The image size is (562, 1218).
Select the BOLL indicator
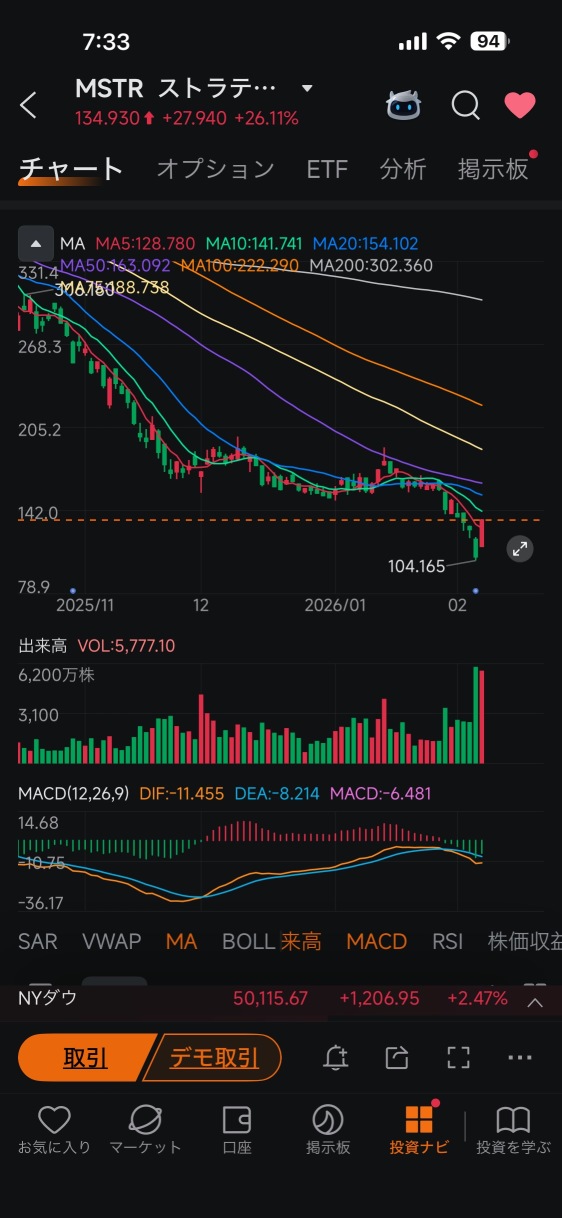(x=249, y=941)
